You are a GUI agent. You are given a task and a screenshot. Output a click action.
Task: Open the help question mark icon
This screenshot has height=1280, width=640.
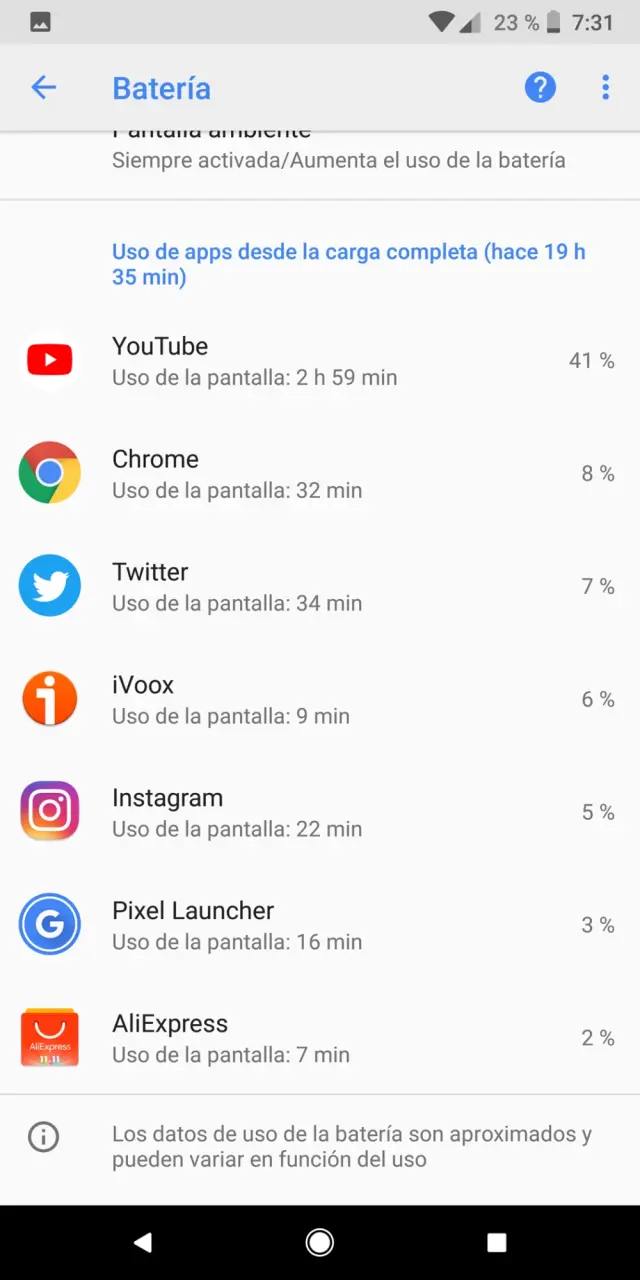tap(540, 88)
